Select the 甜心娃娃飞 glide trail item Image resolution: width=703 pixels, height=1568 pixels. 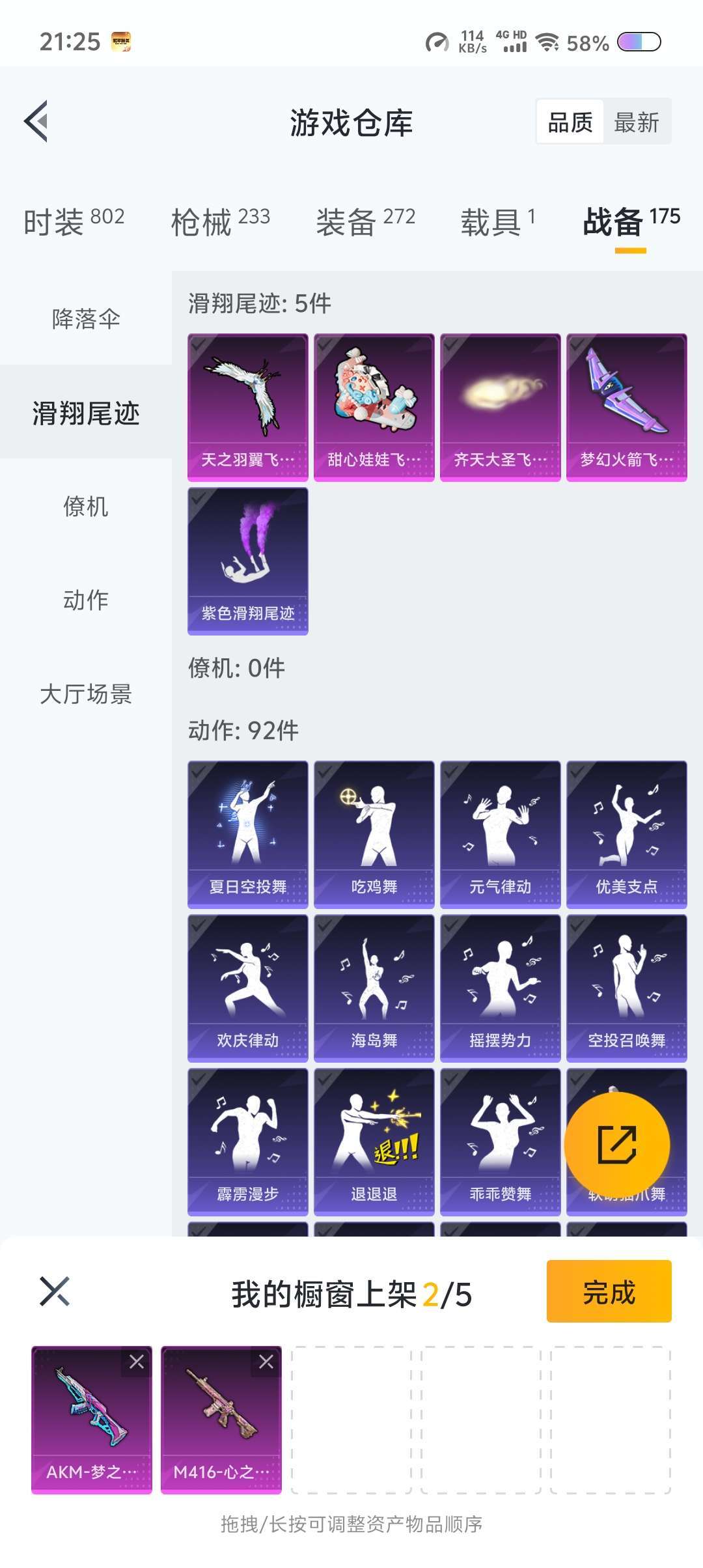click(x=374, y=408)
